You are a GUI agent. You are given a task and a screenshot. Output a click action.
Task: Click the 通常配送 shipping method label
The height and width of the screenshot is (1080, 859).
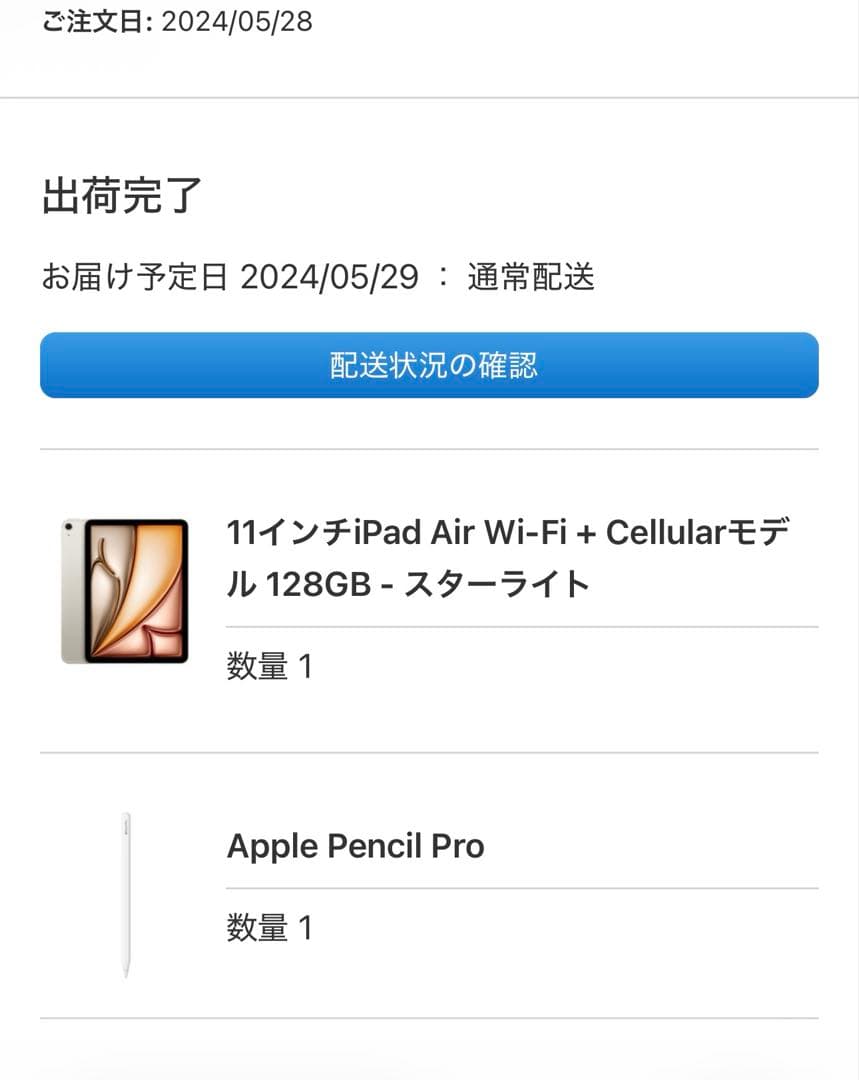(532, 276)
